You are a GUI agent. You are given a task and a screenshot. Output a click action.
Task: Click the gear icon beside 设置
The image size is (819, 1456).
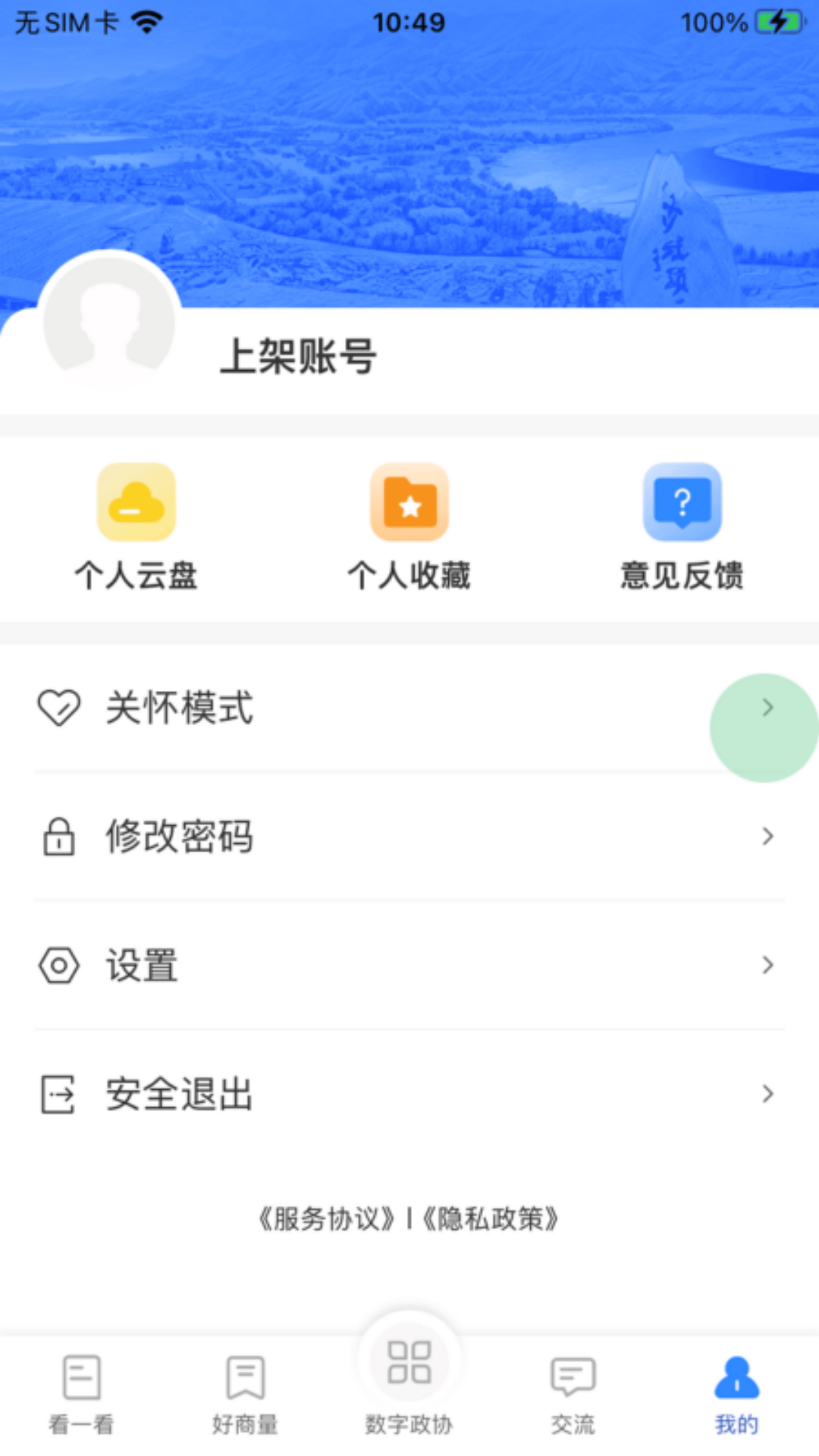pyautogui.click(x=57, y=965)
